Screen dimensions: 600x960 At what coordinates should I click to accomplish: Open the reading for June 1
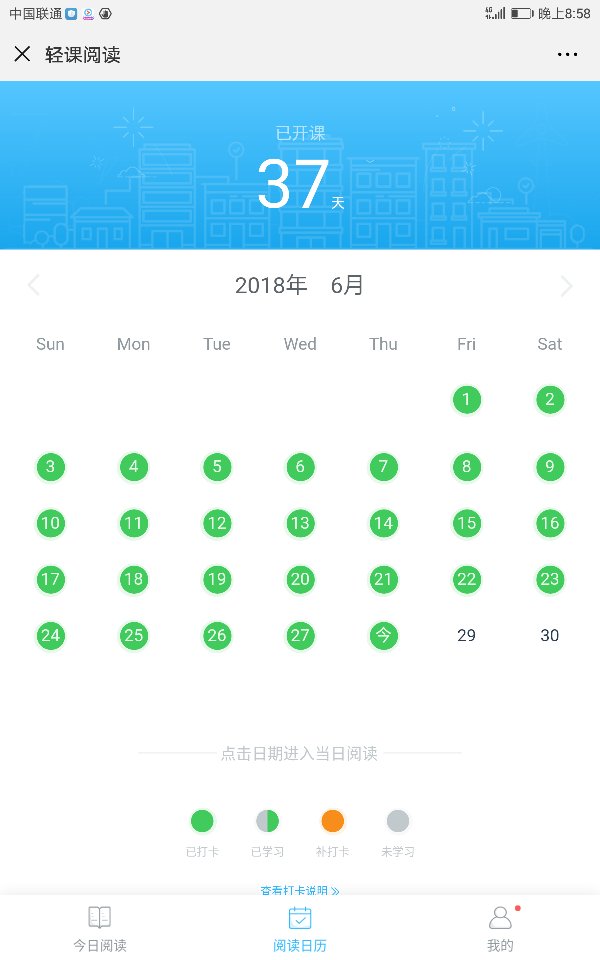click(x=467, y=400)
